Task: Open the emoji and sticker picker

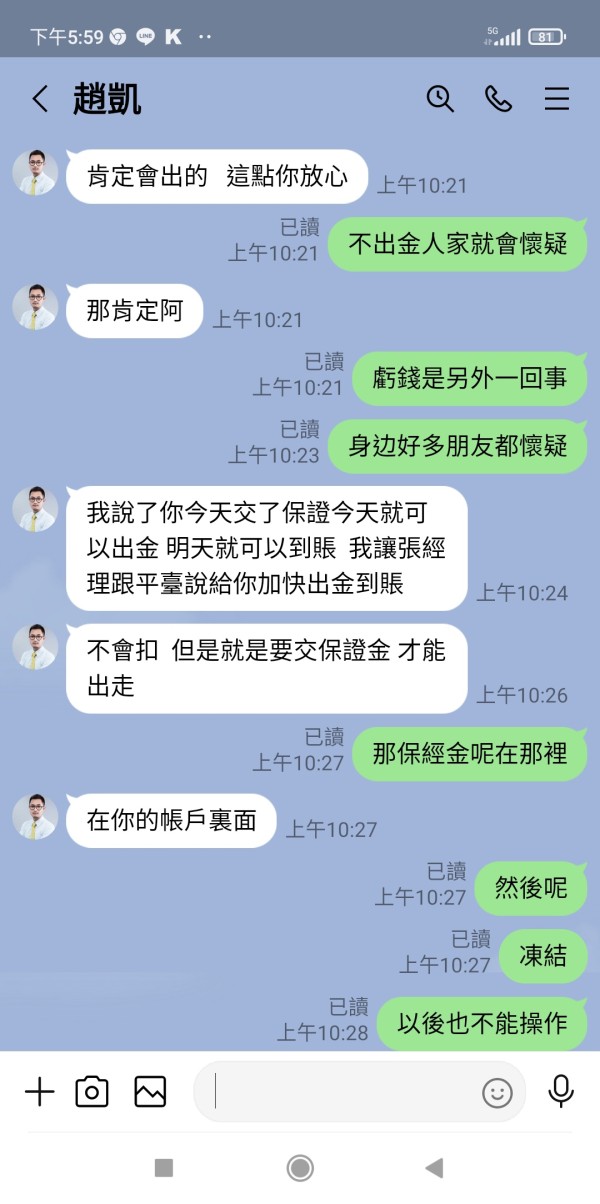Action: (497, 1092)
